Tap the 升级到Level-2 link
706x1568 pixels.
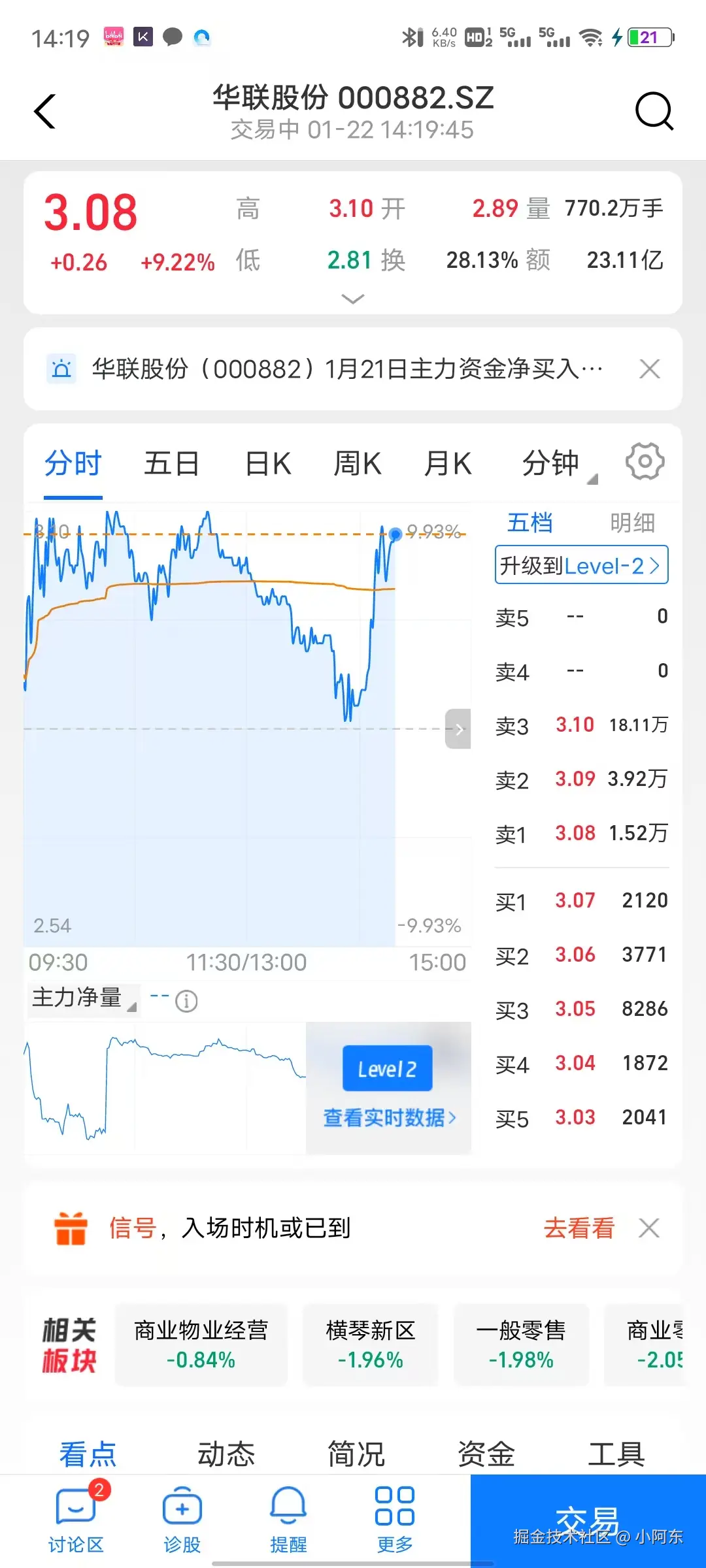coord(580,565)
